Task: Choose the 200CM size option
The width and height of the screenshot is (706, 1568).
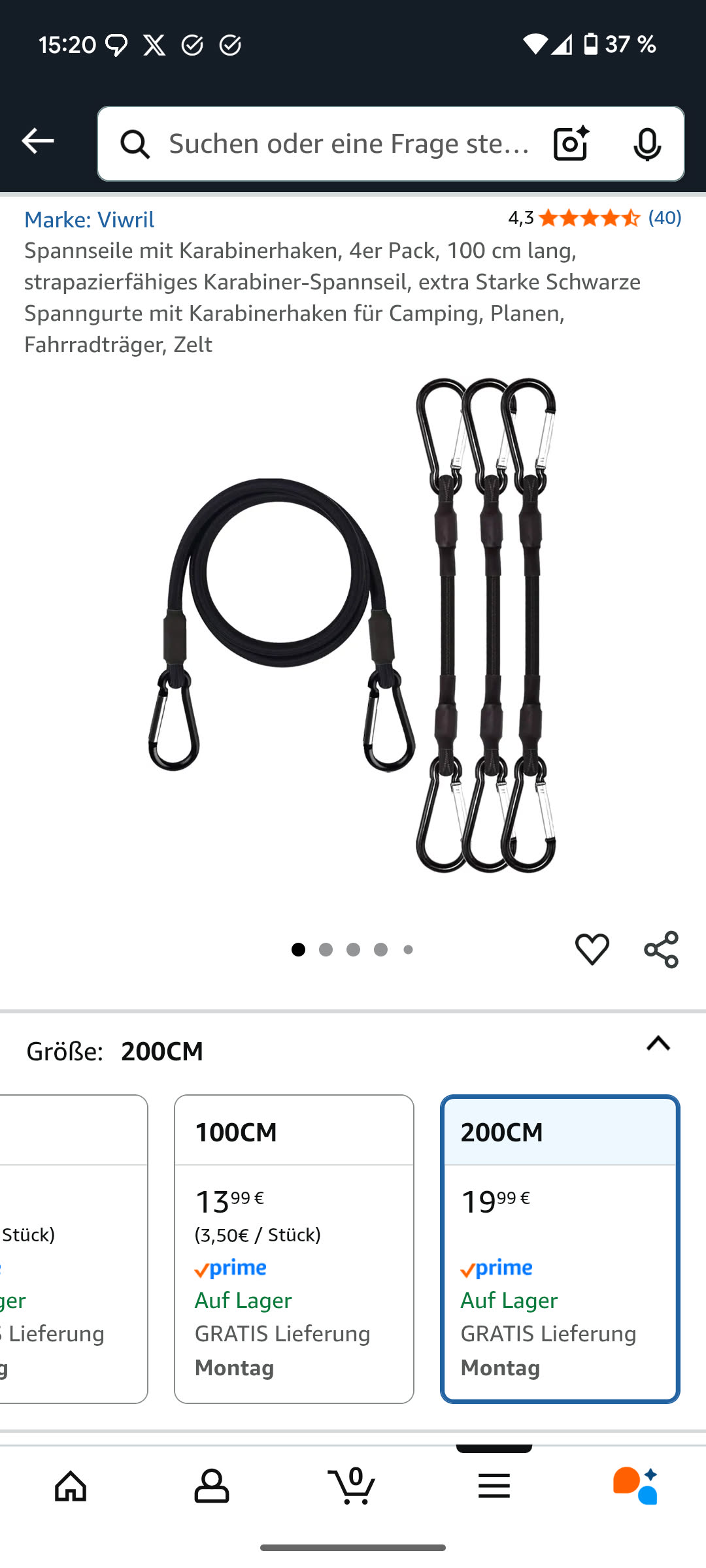Action: (560, 1248)
